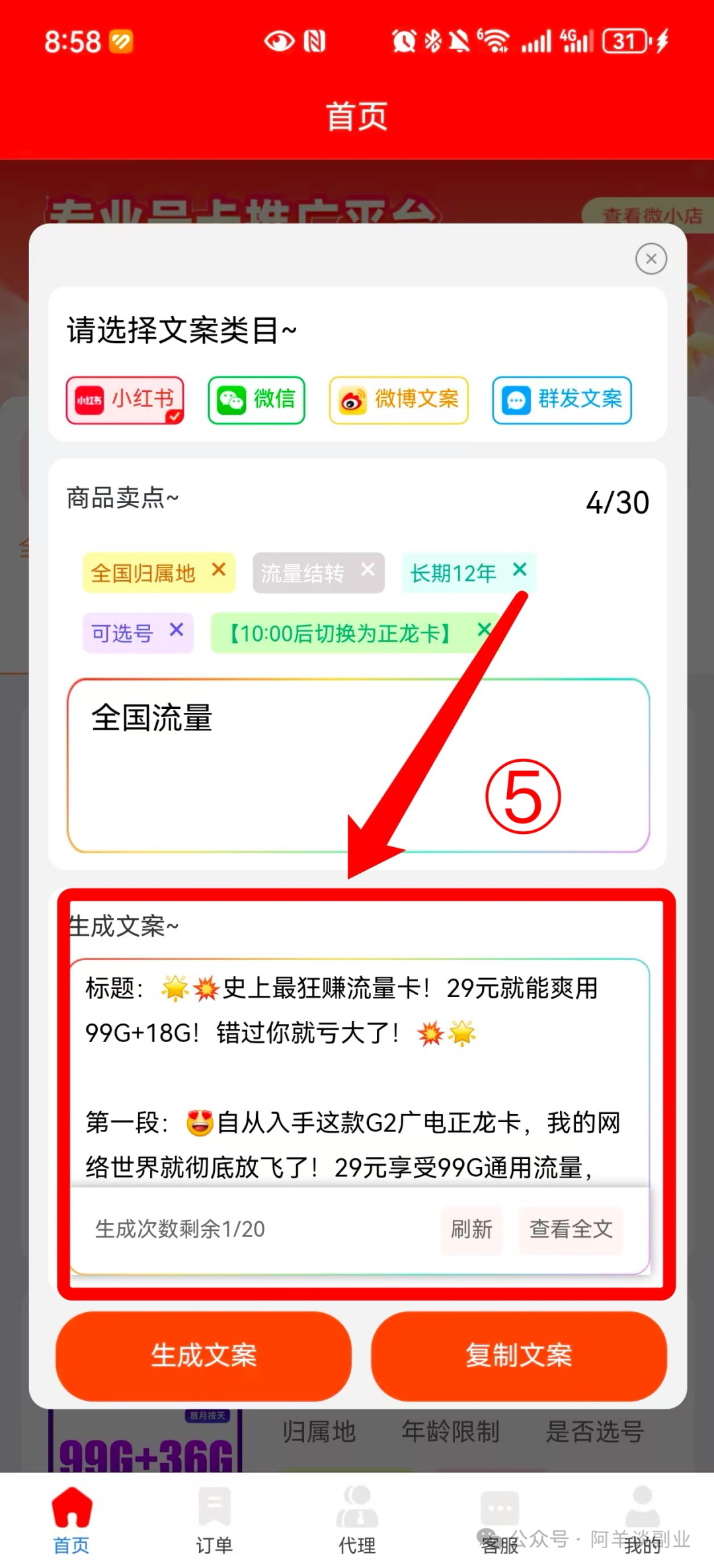Image resolution: width=714 pixels, height=1568 pixels.
Task: Remove the 流量结转 tag
Action: pos(368,570)
